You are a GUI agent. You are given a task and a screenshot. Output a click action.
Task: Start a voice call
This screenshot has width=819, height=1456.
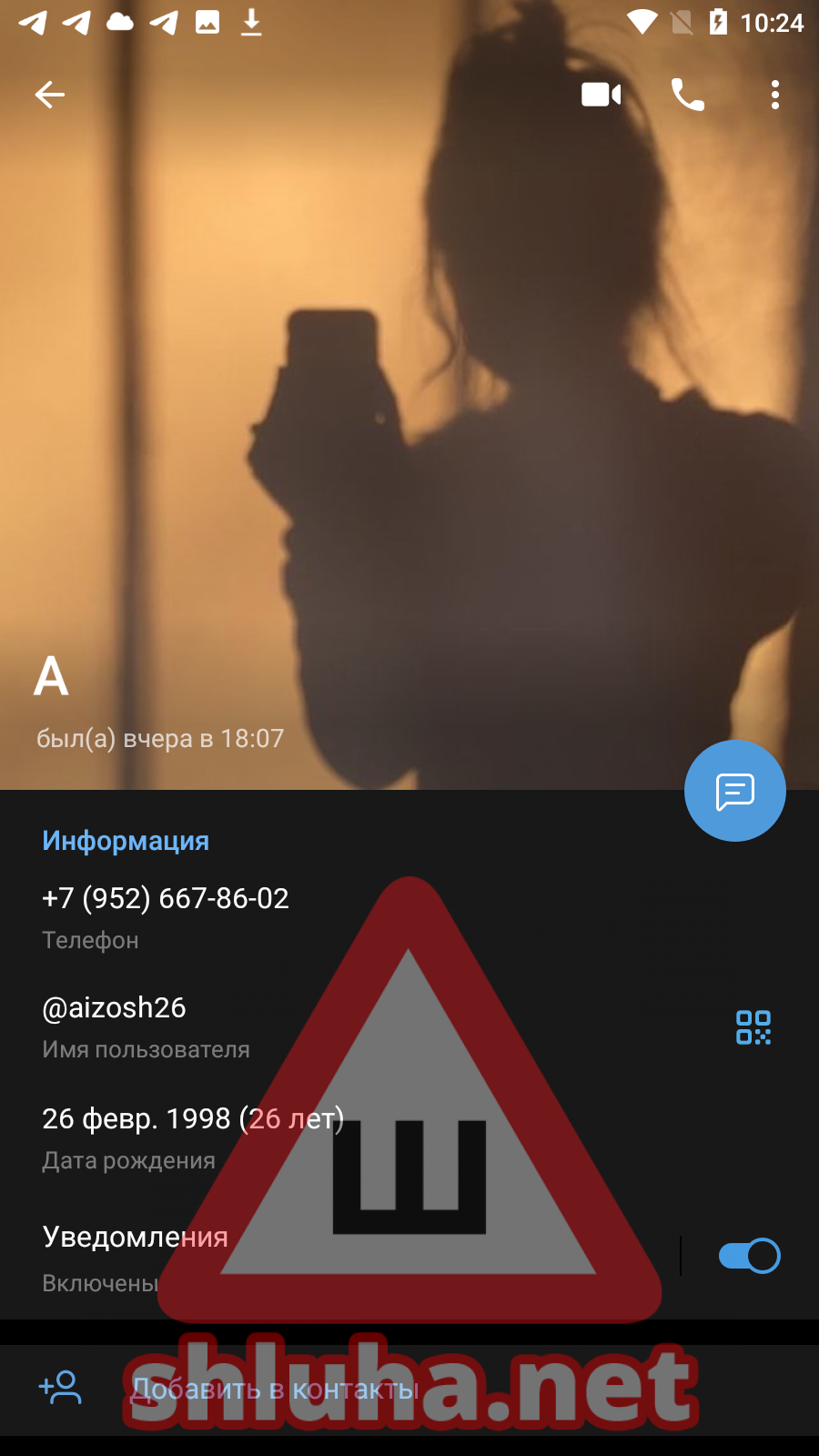tap(687, 95)
